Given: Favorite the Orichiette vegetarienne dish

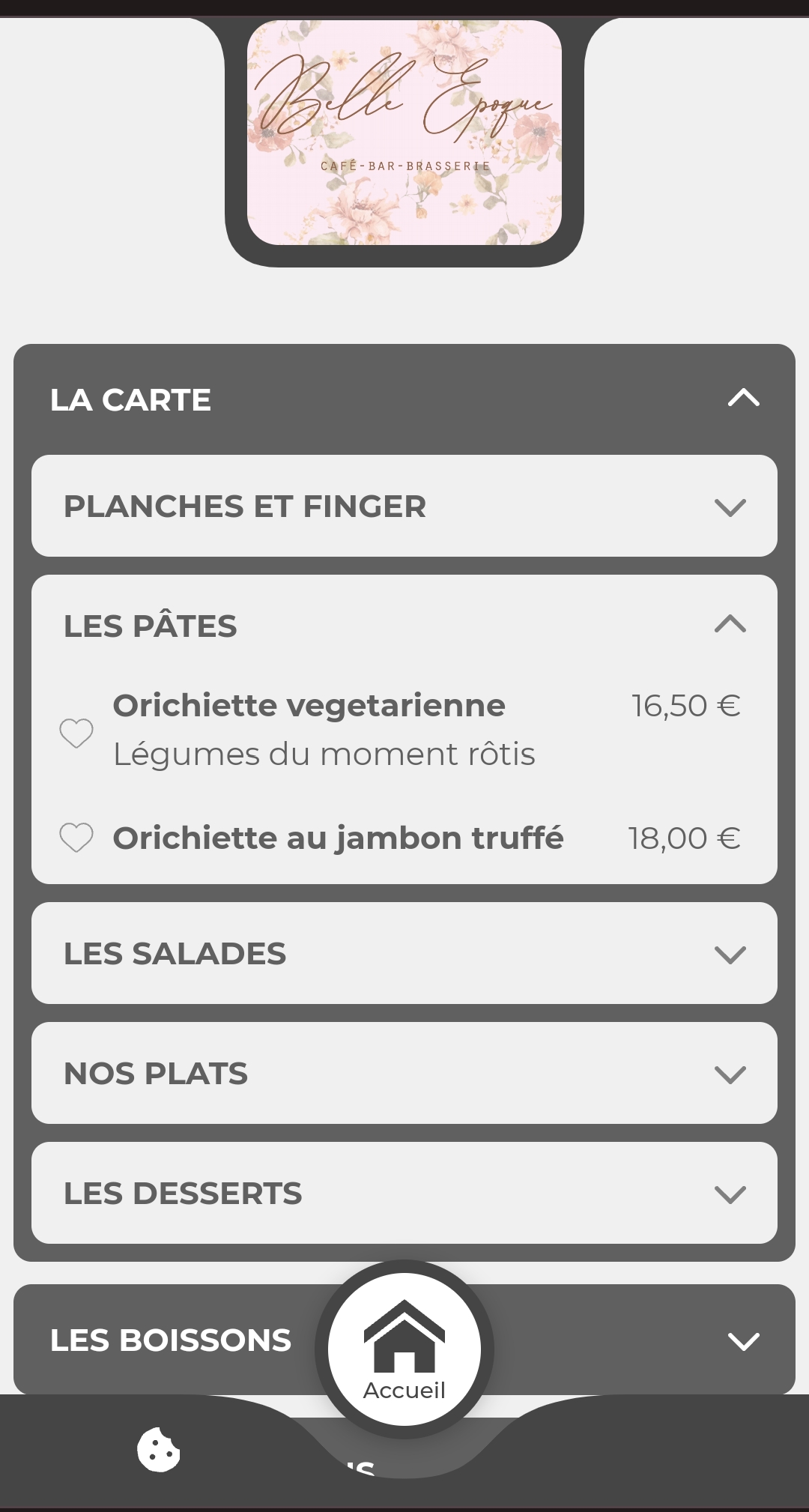Looking at the screenshot, I should (76, 732).
